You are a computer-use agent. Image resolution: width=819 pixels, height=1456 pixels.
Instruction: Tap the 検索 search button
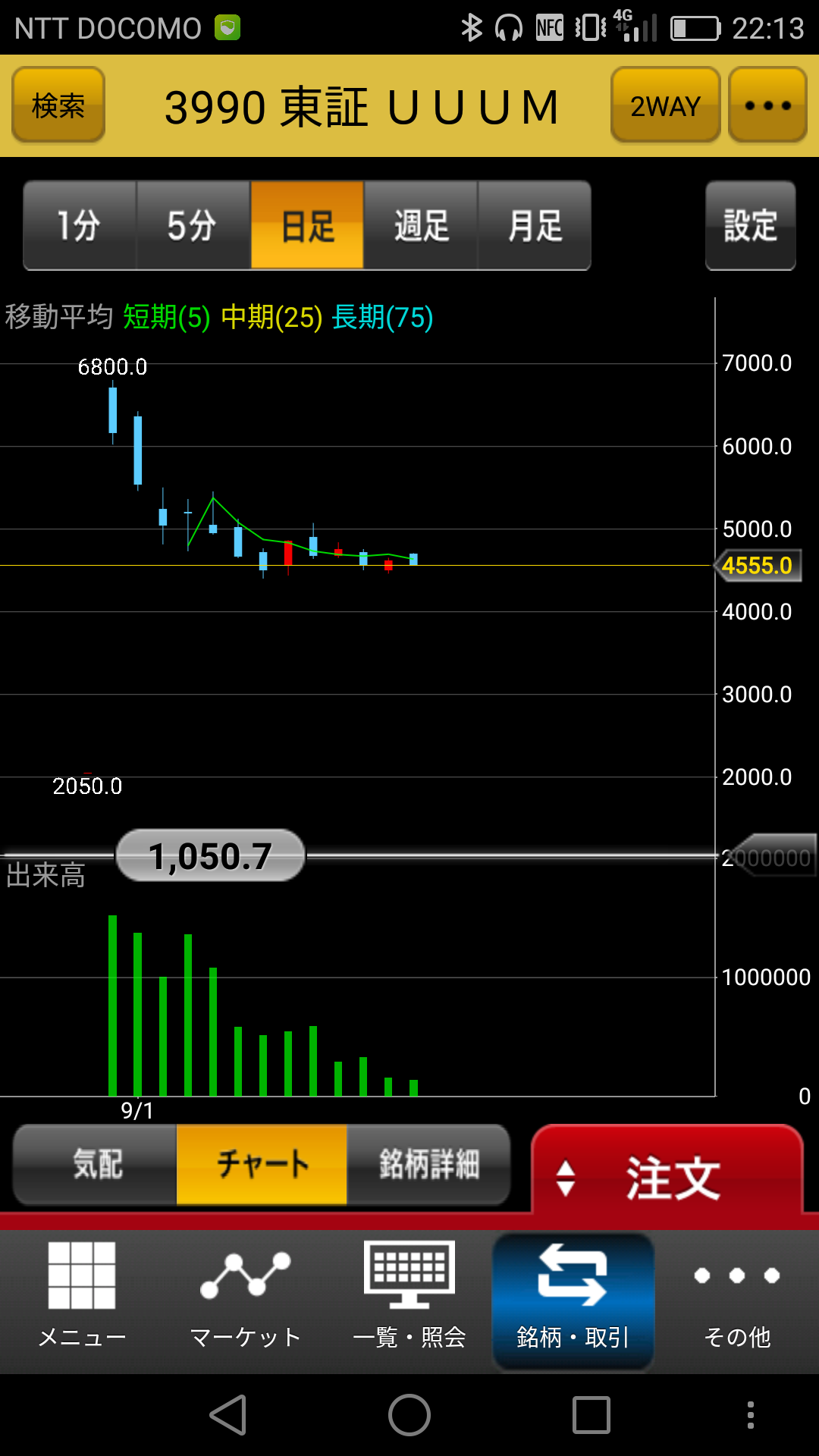(x=58, y=105)
